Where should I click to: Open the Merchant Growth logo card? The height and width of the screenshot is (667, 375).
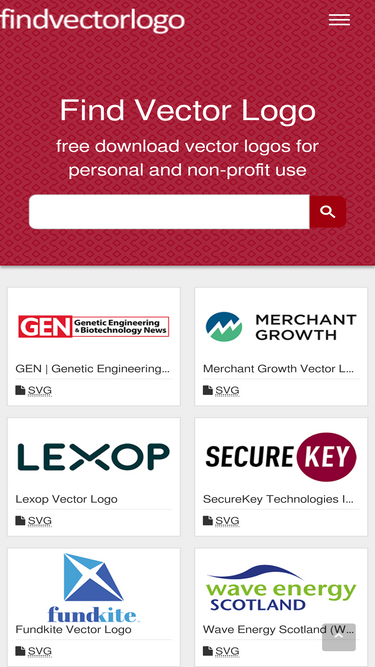pos(281,346)
